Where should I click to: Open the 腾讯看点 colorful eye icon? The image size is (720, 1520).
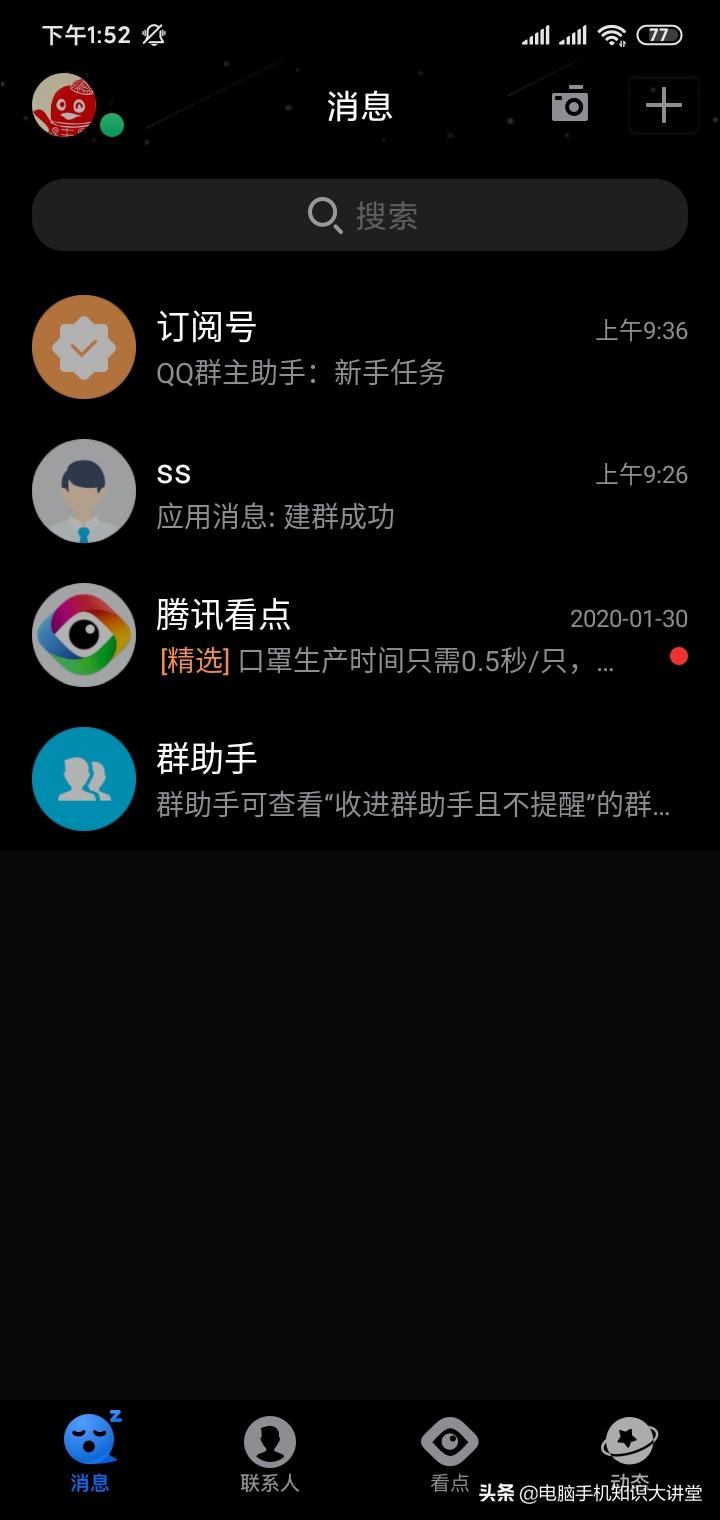click(84, 635)
